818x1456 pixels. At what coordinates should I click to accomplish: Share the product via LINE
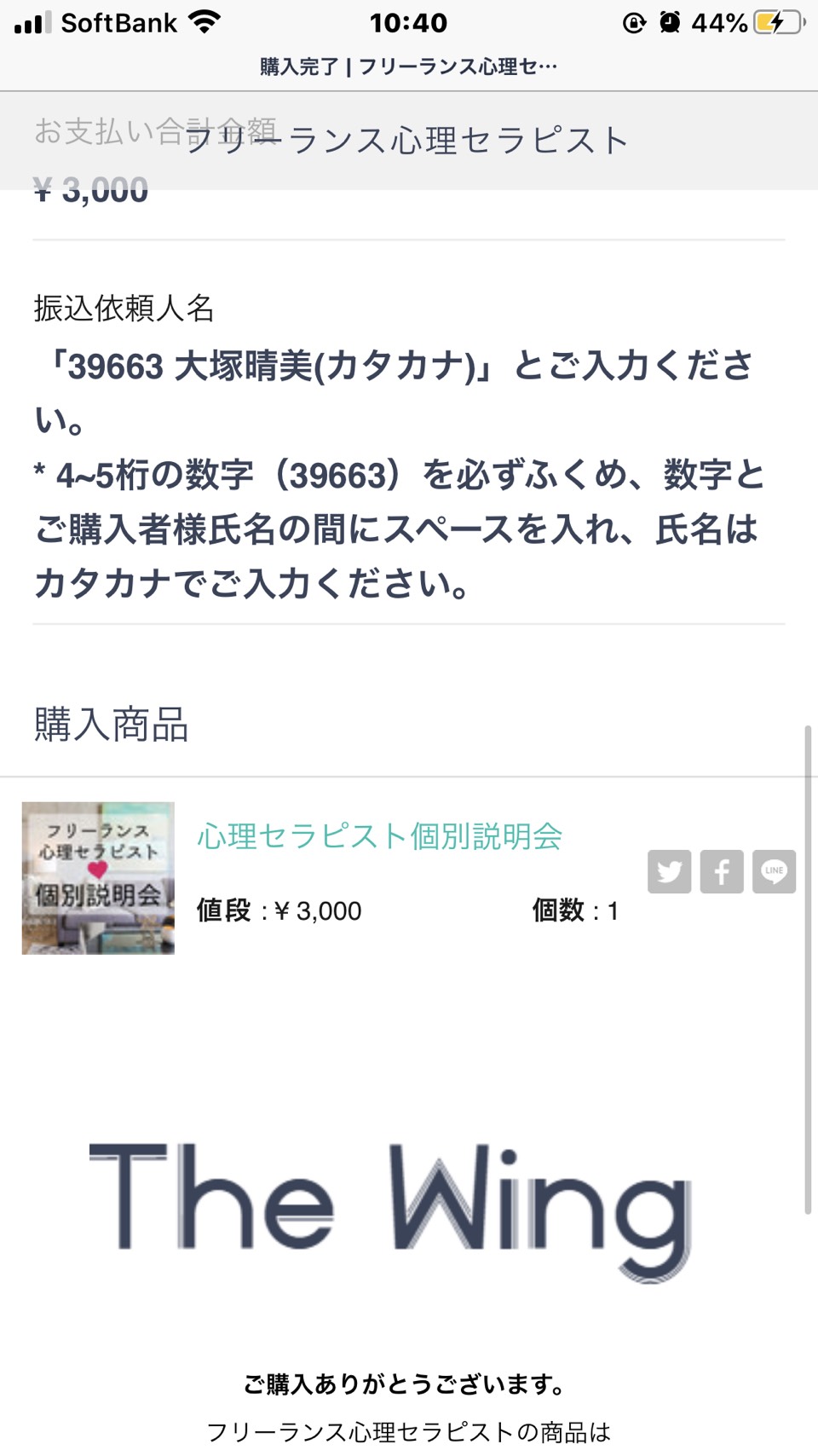click(x=774, y=871)
